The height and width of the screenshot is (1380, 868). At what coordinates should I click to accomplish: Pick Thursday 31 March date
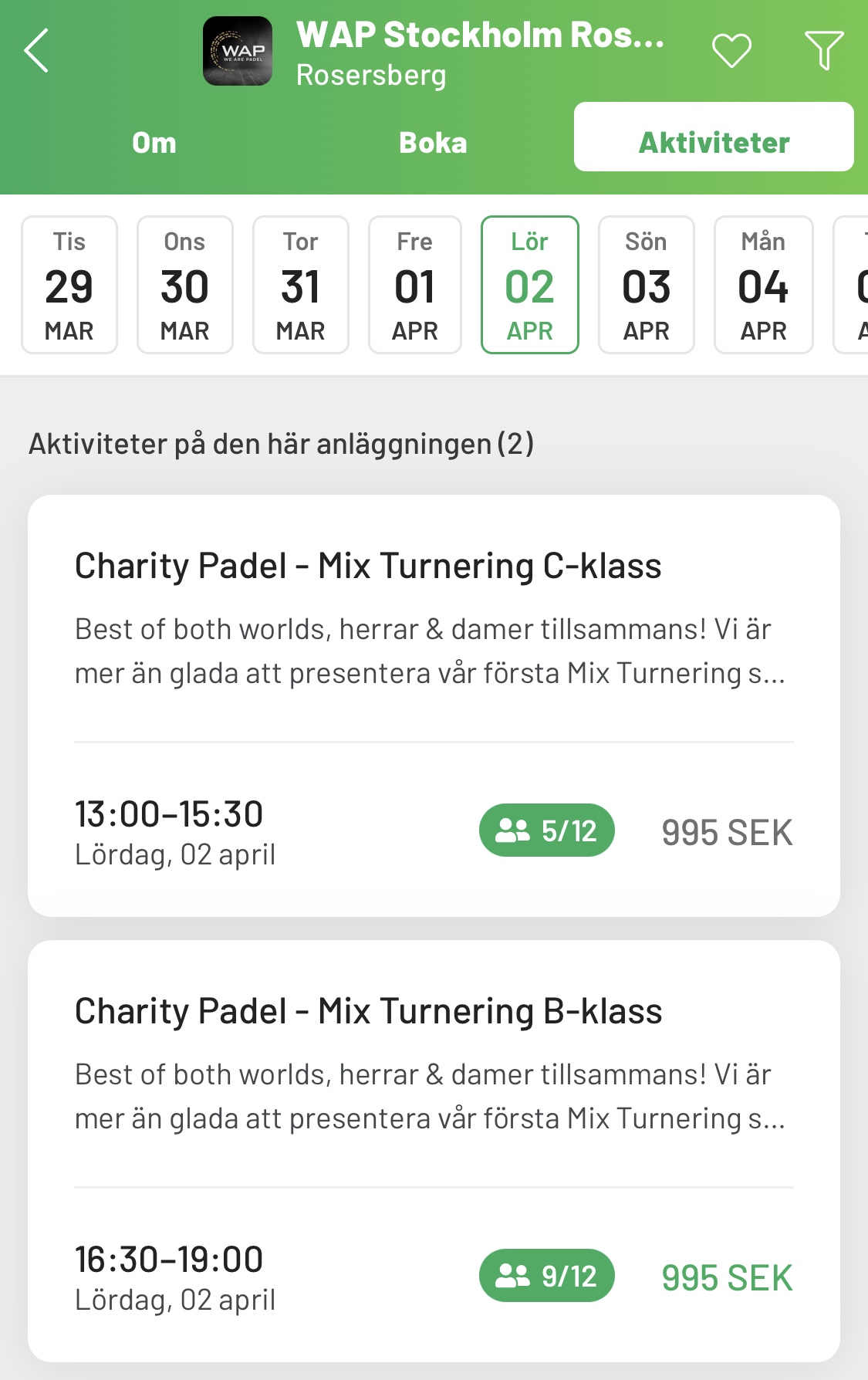tap(301, 285)
